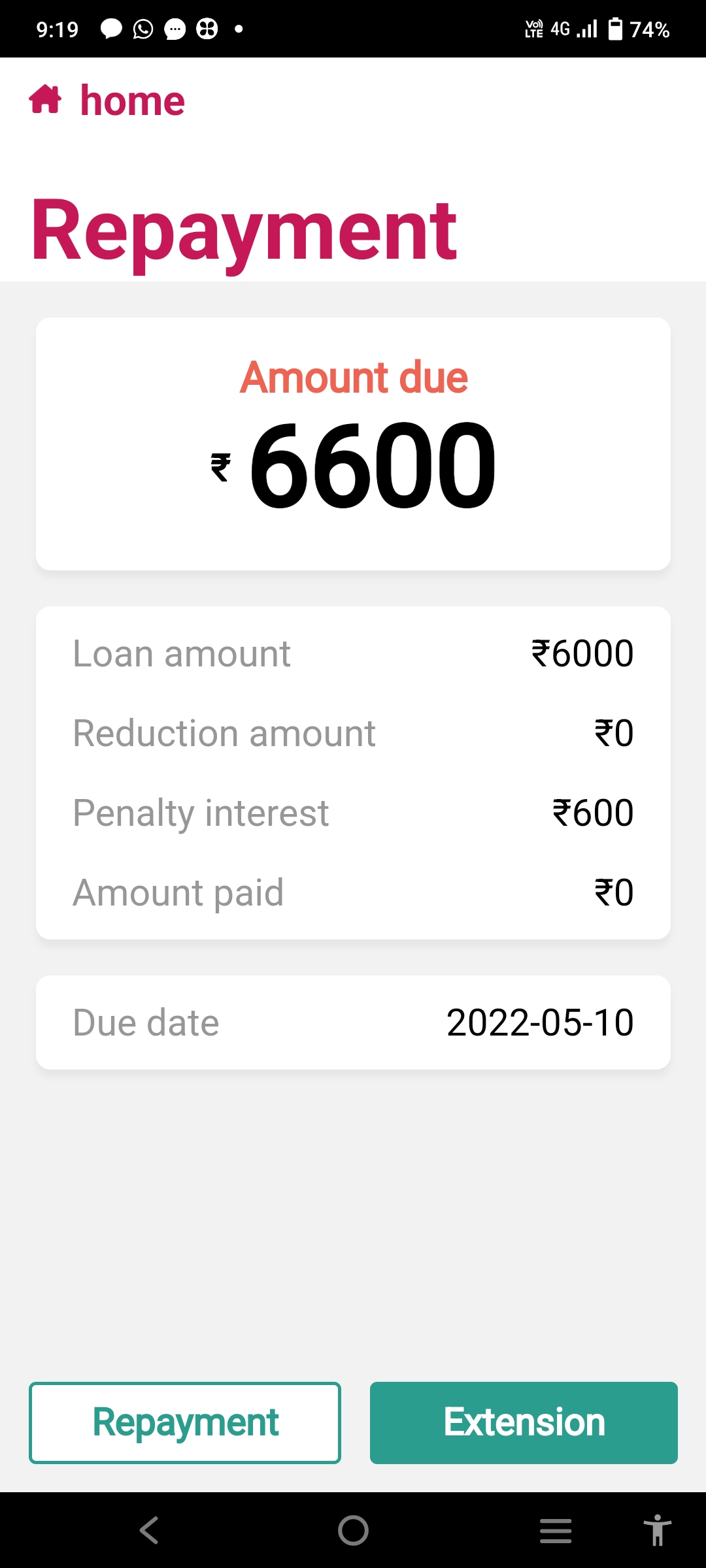Go to home via the top link
Image resolution: width=706 pixels, height=1568 pixels.
[108, 101]
